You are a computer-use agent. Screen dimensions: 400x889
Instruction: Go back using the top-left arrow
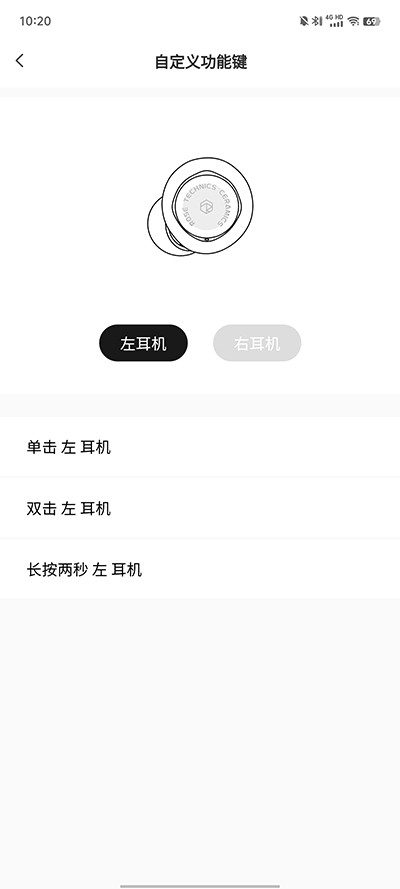[20, 61]
